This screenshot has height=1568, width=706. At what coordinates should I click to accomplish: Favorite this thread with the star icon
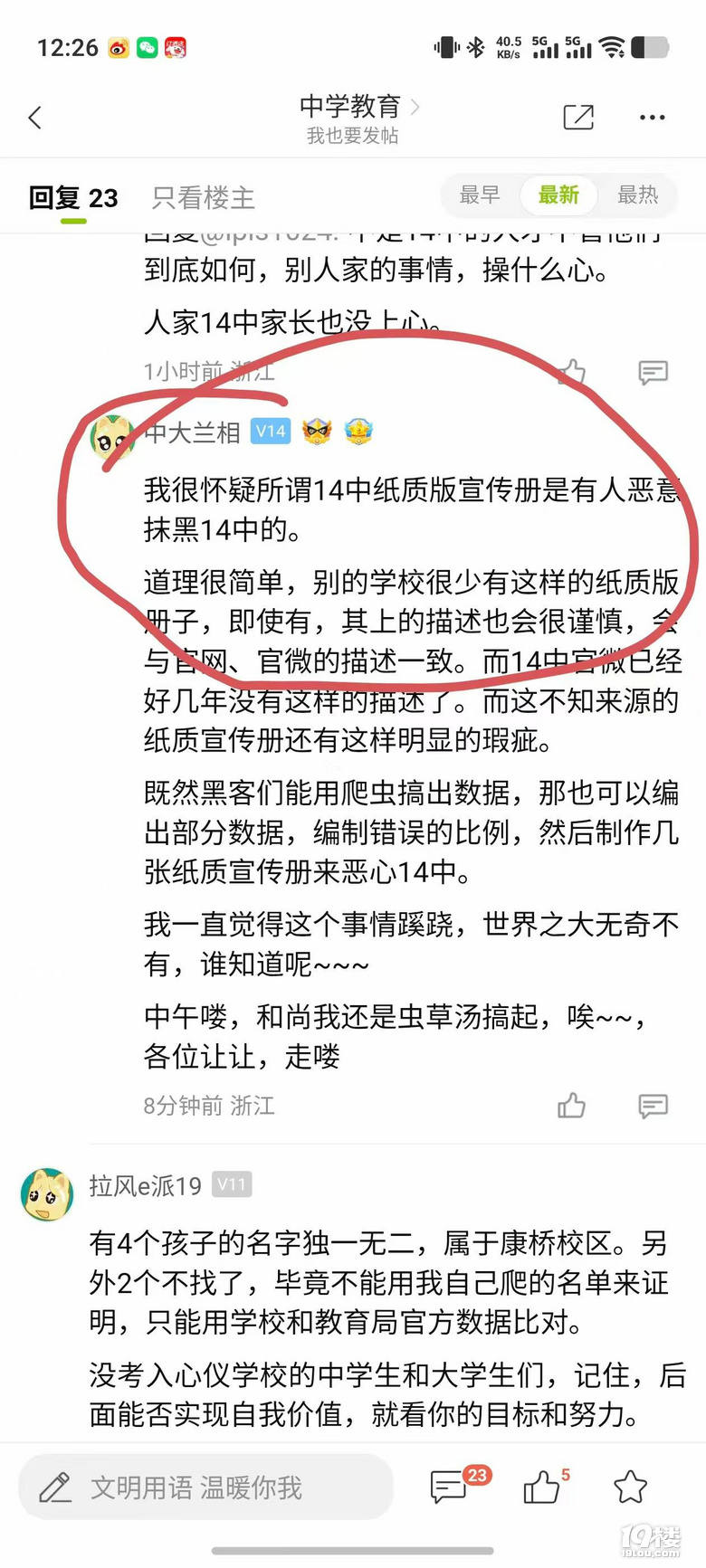point(630,1487)
